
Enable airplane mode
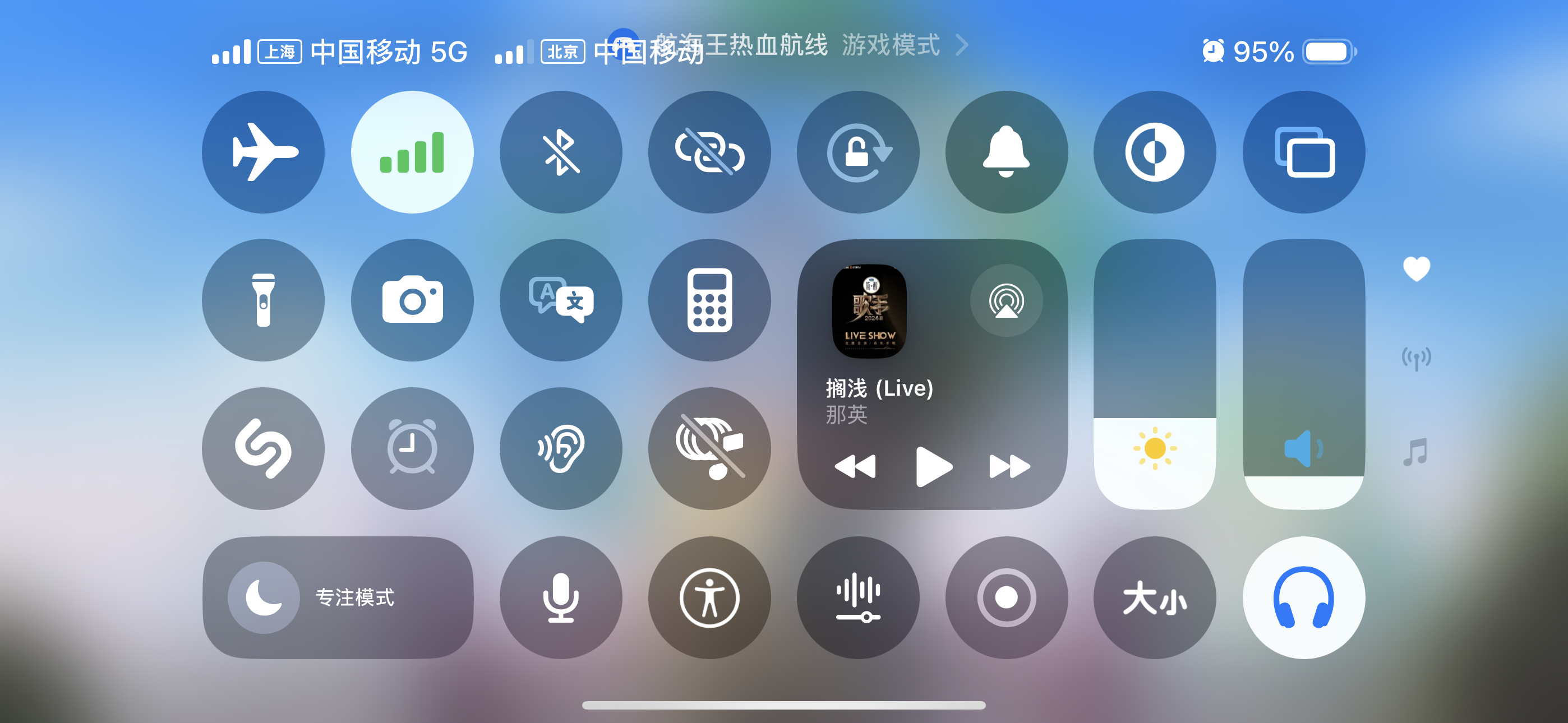coord(263,152)
